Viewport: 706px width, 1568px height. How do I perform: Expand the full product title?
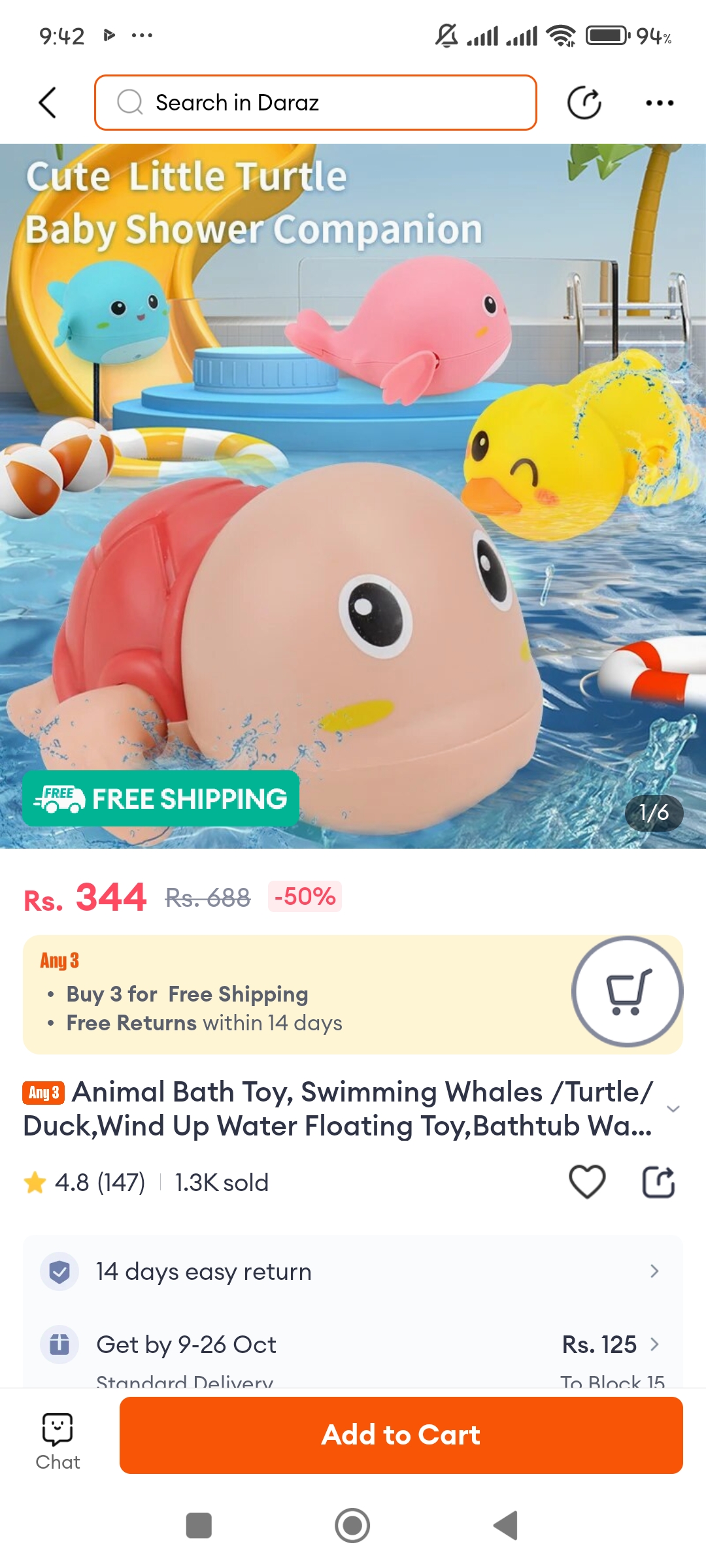click(x=673, y=1109)
